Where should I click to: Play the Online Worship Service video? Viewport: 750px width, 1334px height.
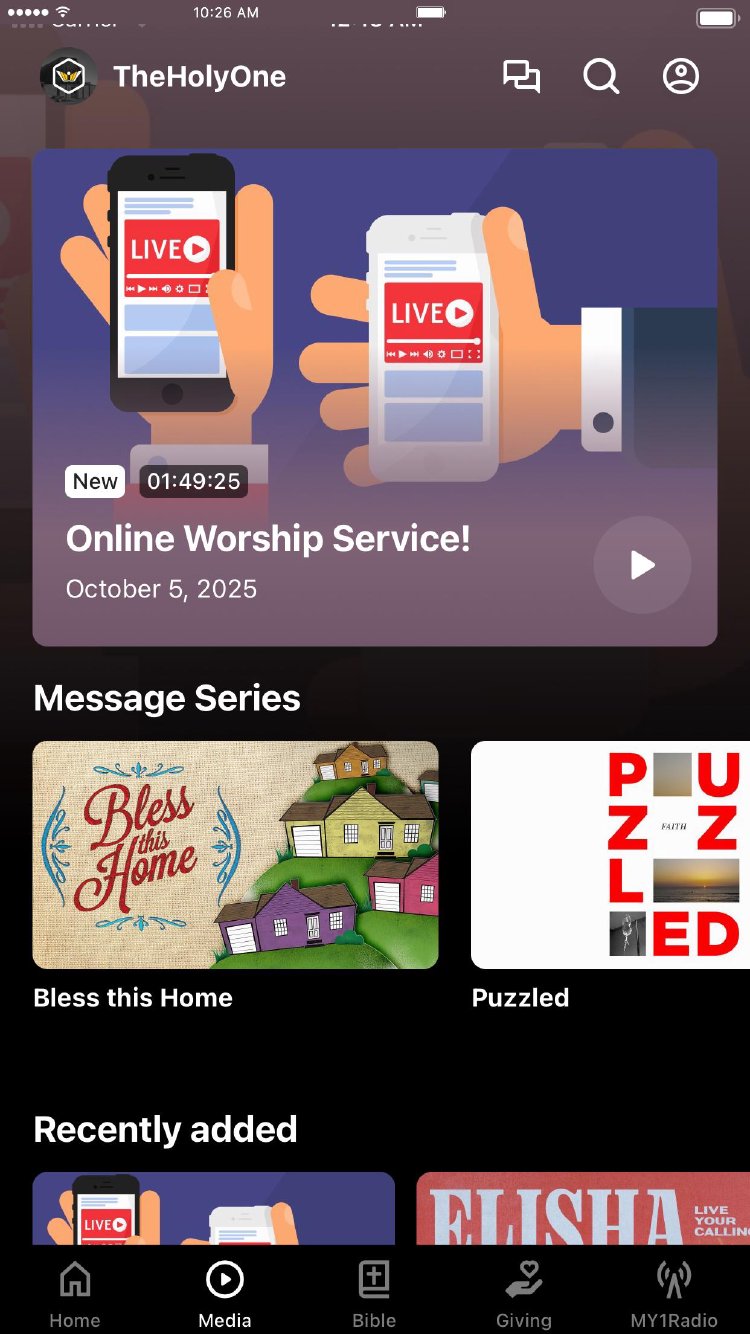642,565
